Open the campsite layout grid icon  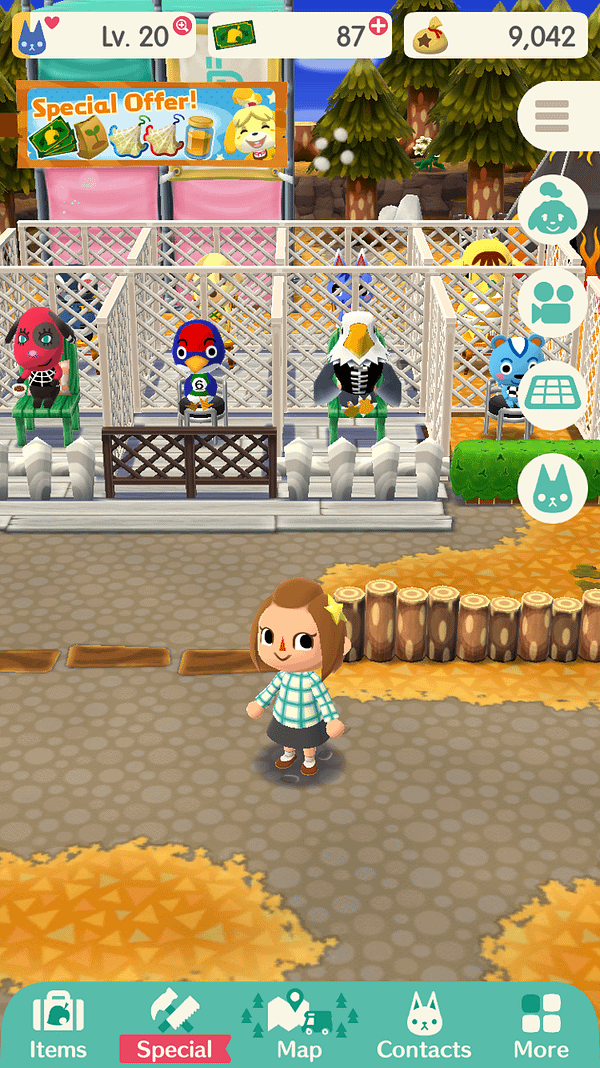(x=552, y=396)
